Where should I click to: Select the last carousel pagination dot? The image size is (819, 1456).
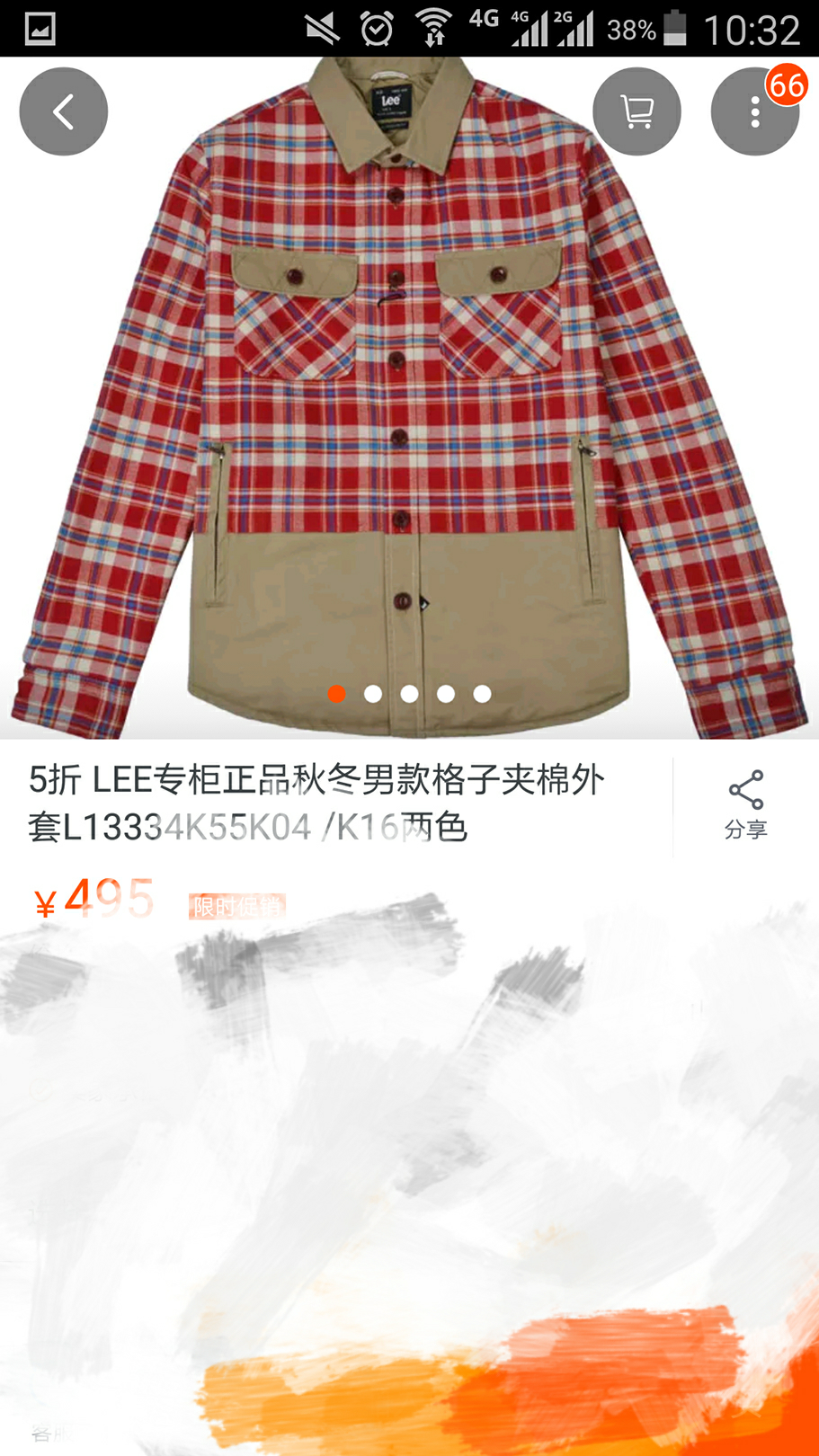click(481, 693)
